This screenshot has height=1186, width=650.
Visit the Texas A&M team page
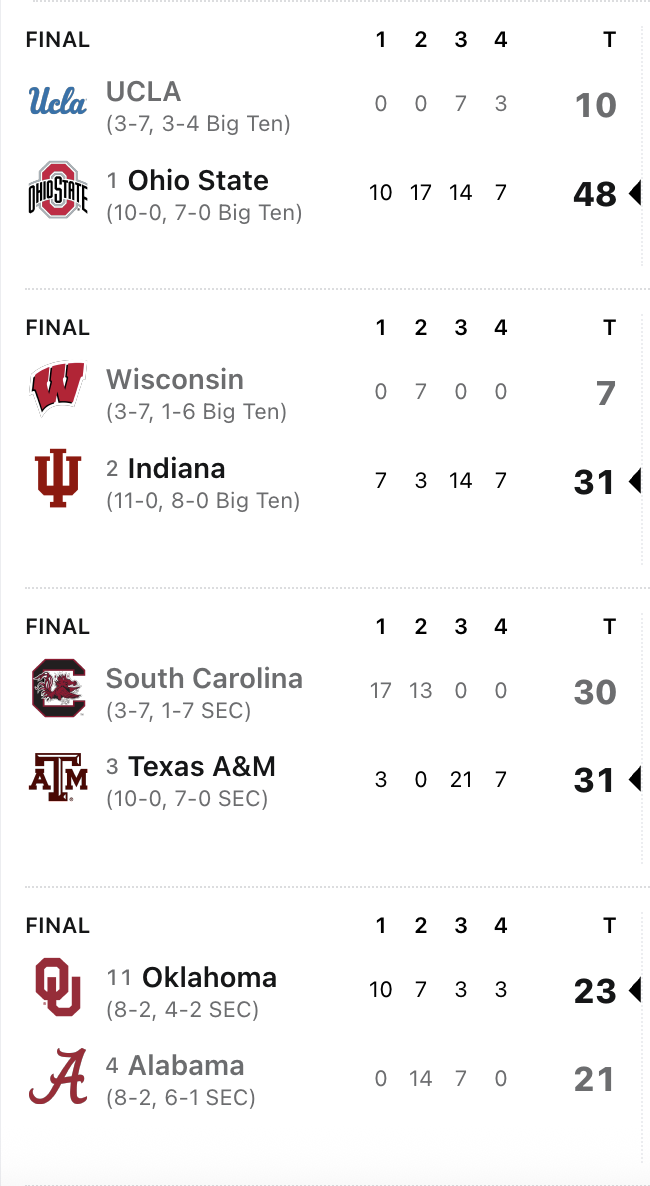tap(202, 767)
